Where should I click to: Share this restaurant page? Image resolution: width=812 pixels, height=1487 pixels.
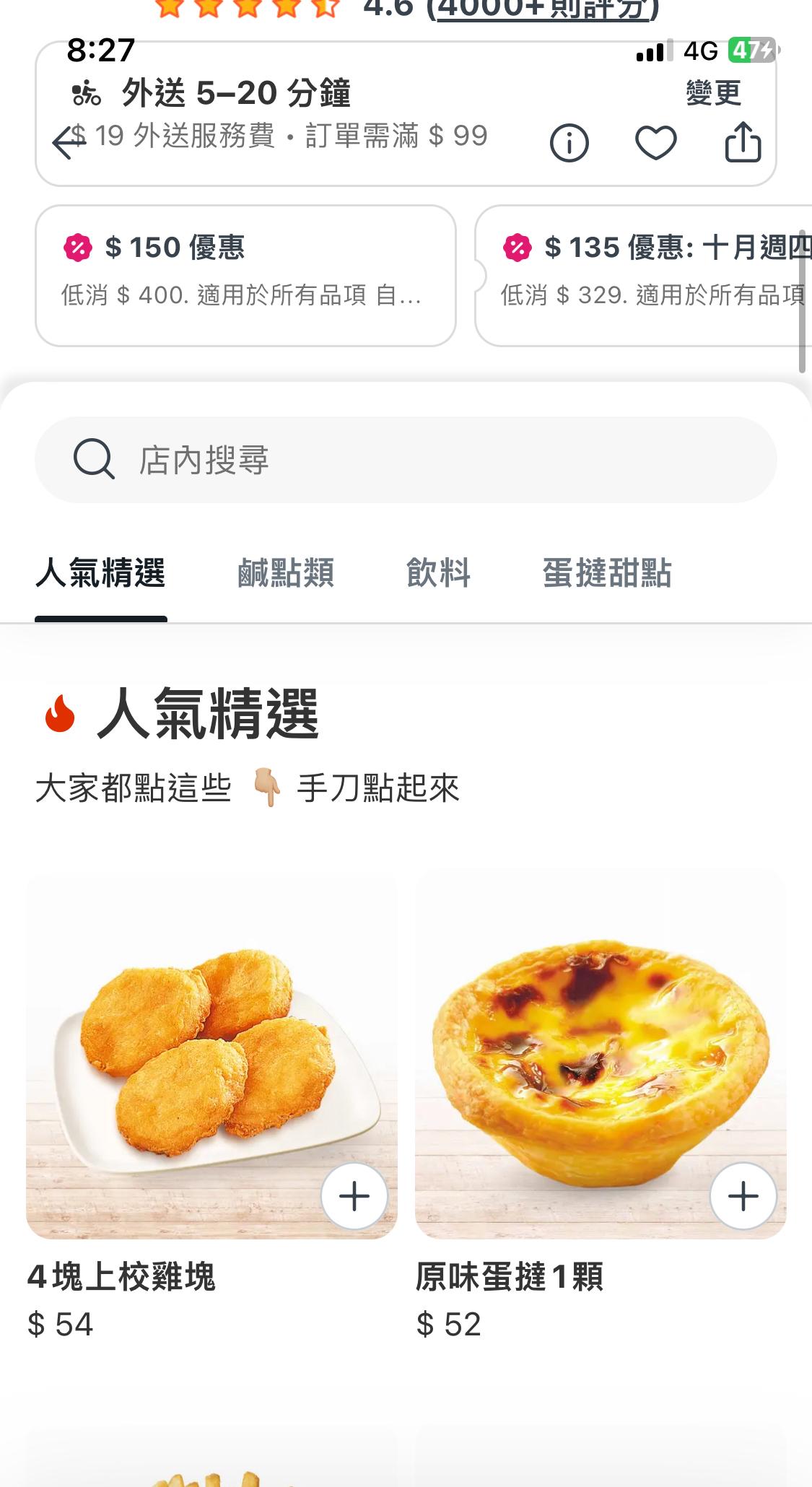pyautogui.click(x=743, y=141)
